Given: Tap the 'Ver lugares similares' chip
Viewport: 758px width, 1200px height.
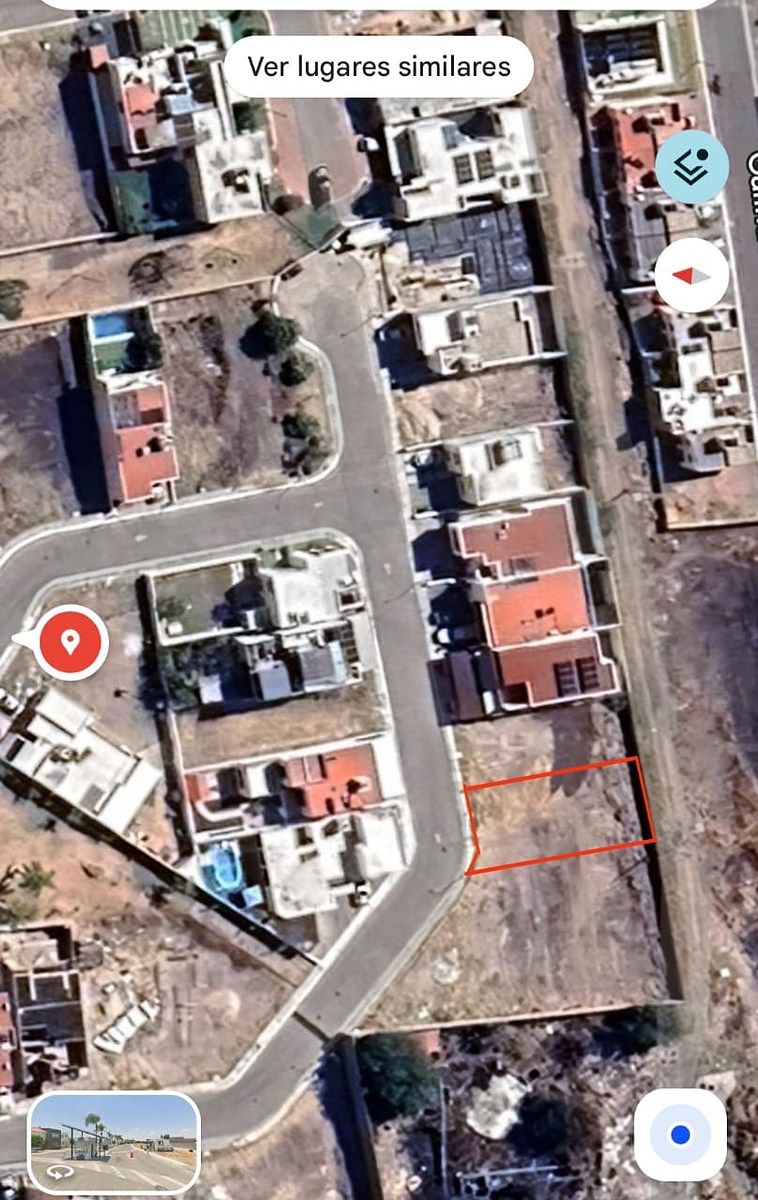Looking at the screenshot, I should pyautogui.click(x=378, y=67).
